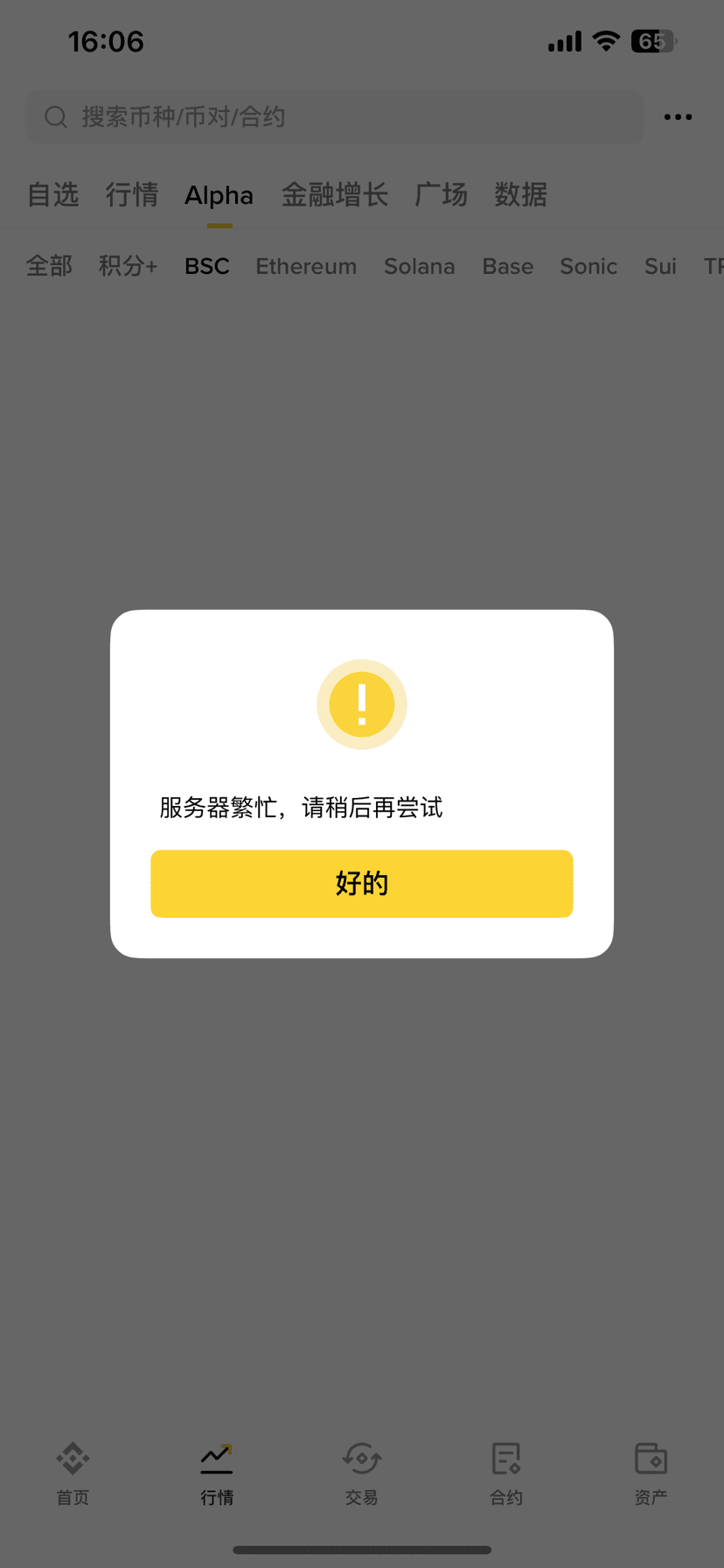Screen dimensions: 724x1568
Task: Open the 搜索币种 search box
Action: 334,117
